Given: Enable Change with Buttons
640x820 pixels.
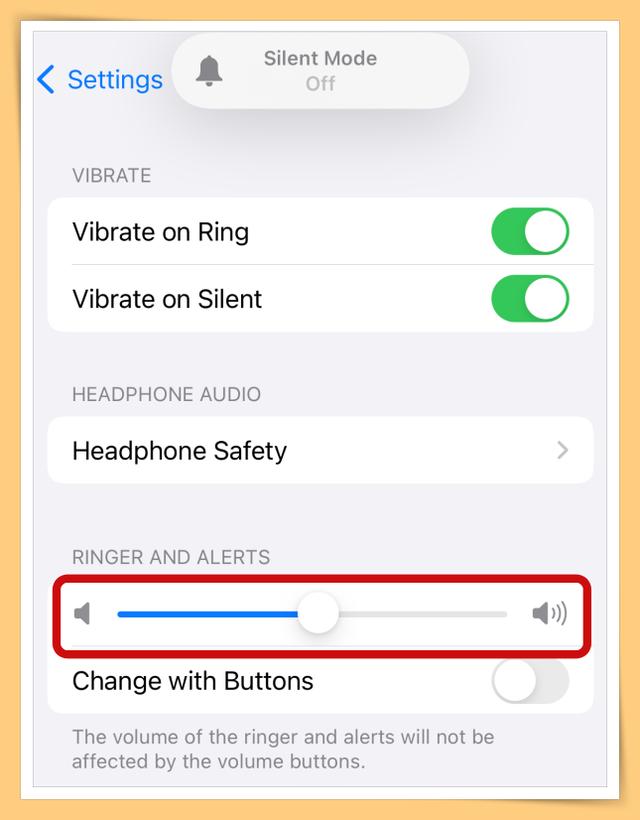Looking at the screenshot, I should (x=529, y=681).
